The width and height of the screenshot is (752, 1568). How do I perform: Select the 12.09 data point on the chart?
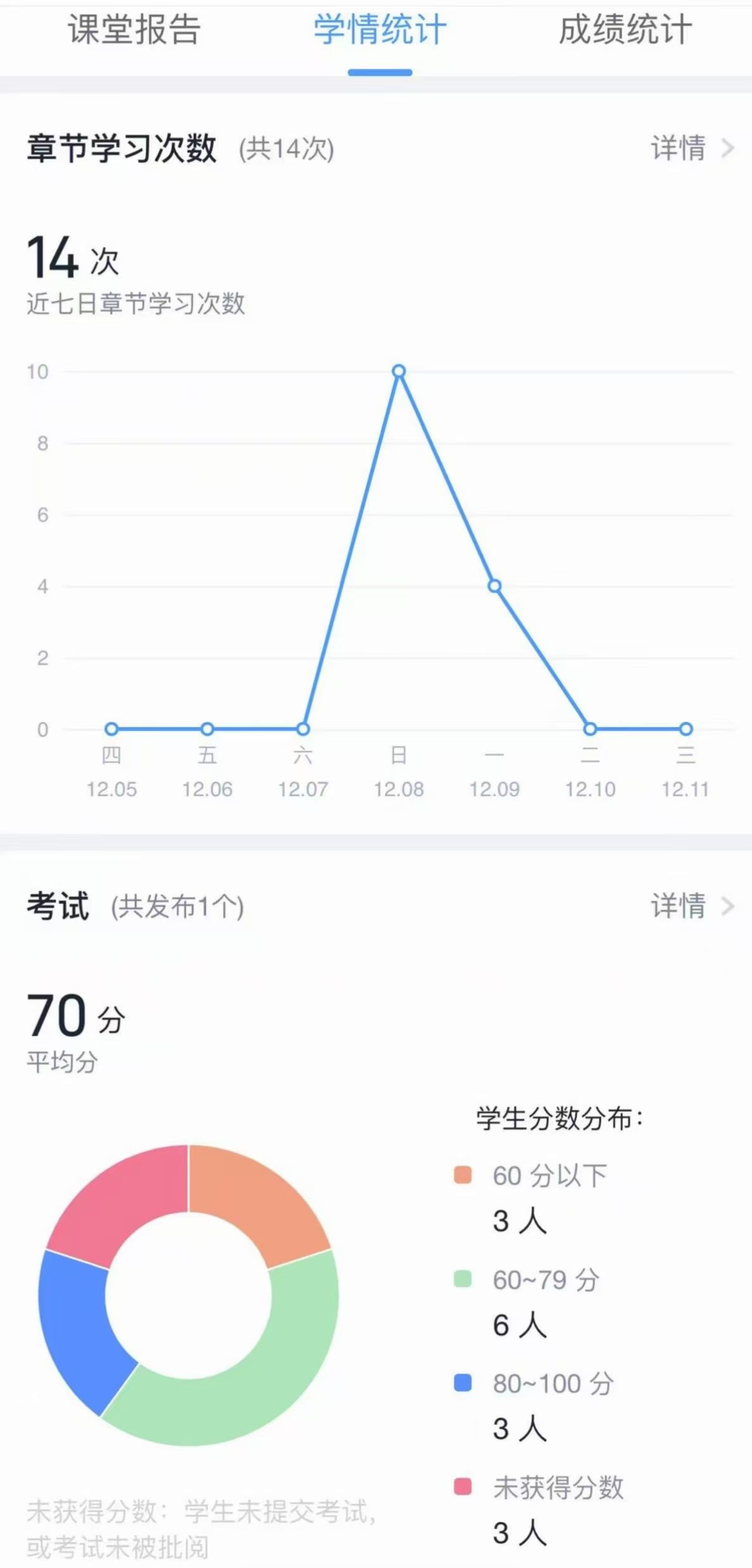click(x=494, y=586)
